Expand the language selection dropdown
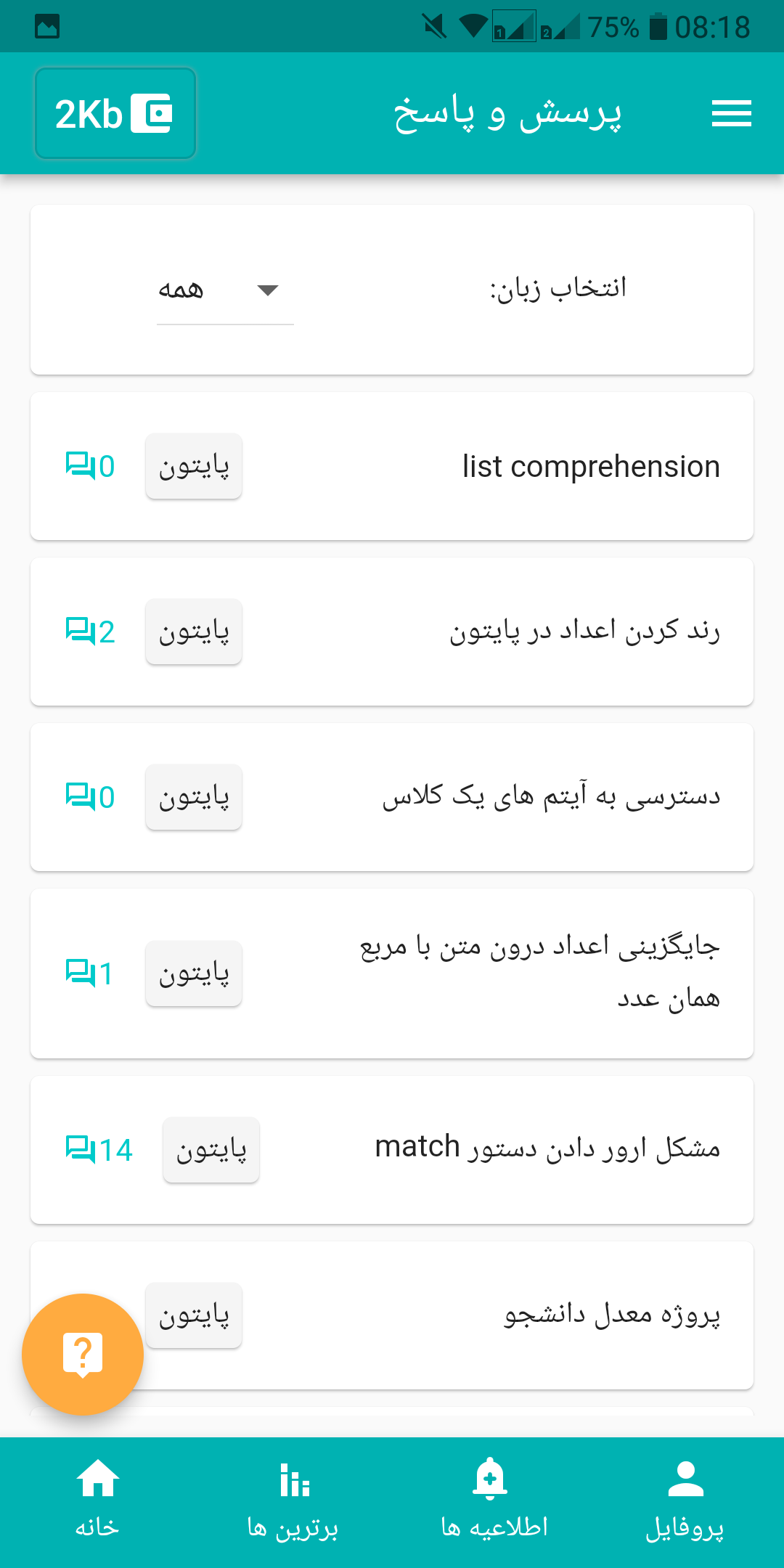The image size is (784, 1568). 225,290
